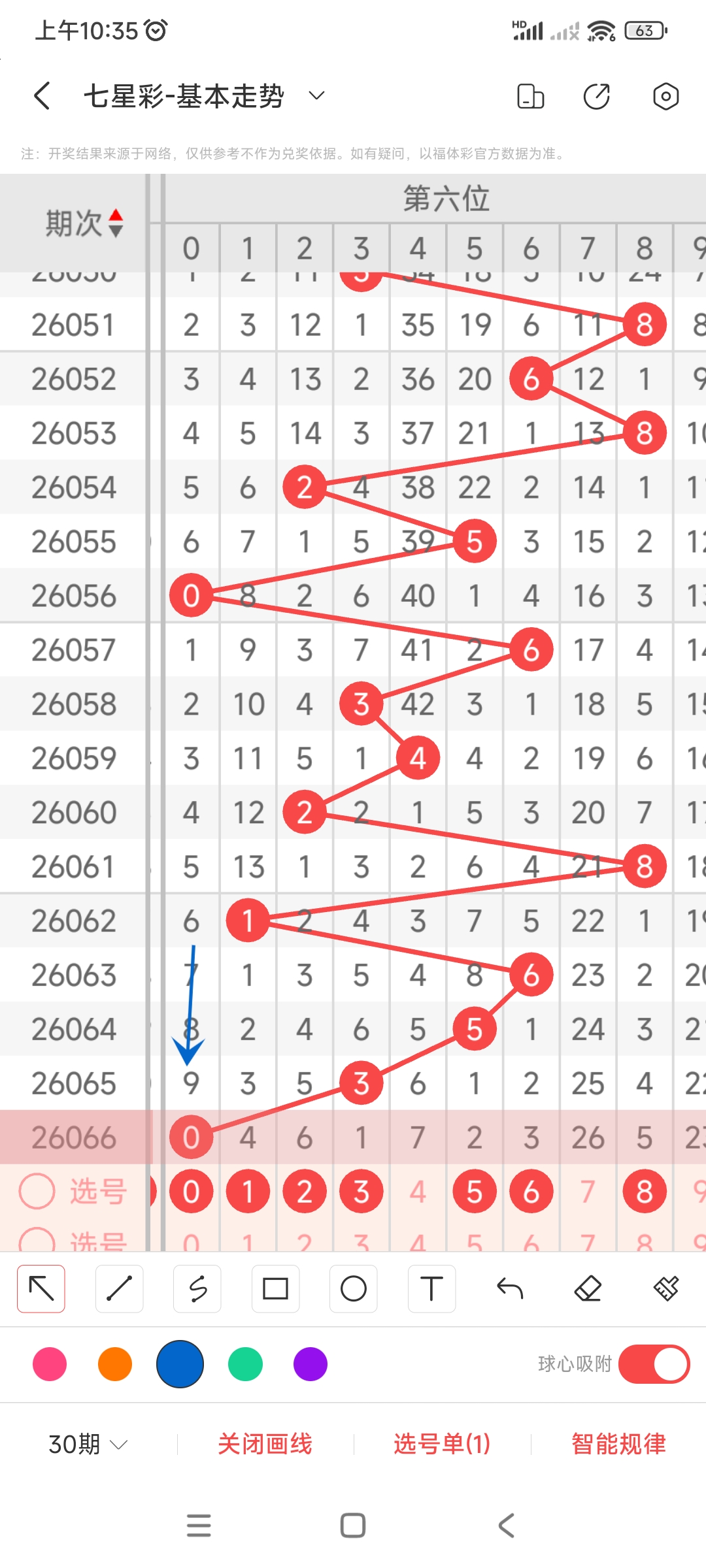Choose the circle shape tool
The height and width of the screenshot is (1568, 706).
[x=353, y=1288]
